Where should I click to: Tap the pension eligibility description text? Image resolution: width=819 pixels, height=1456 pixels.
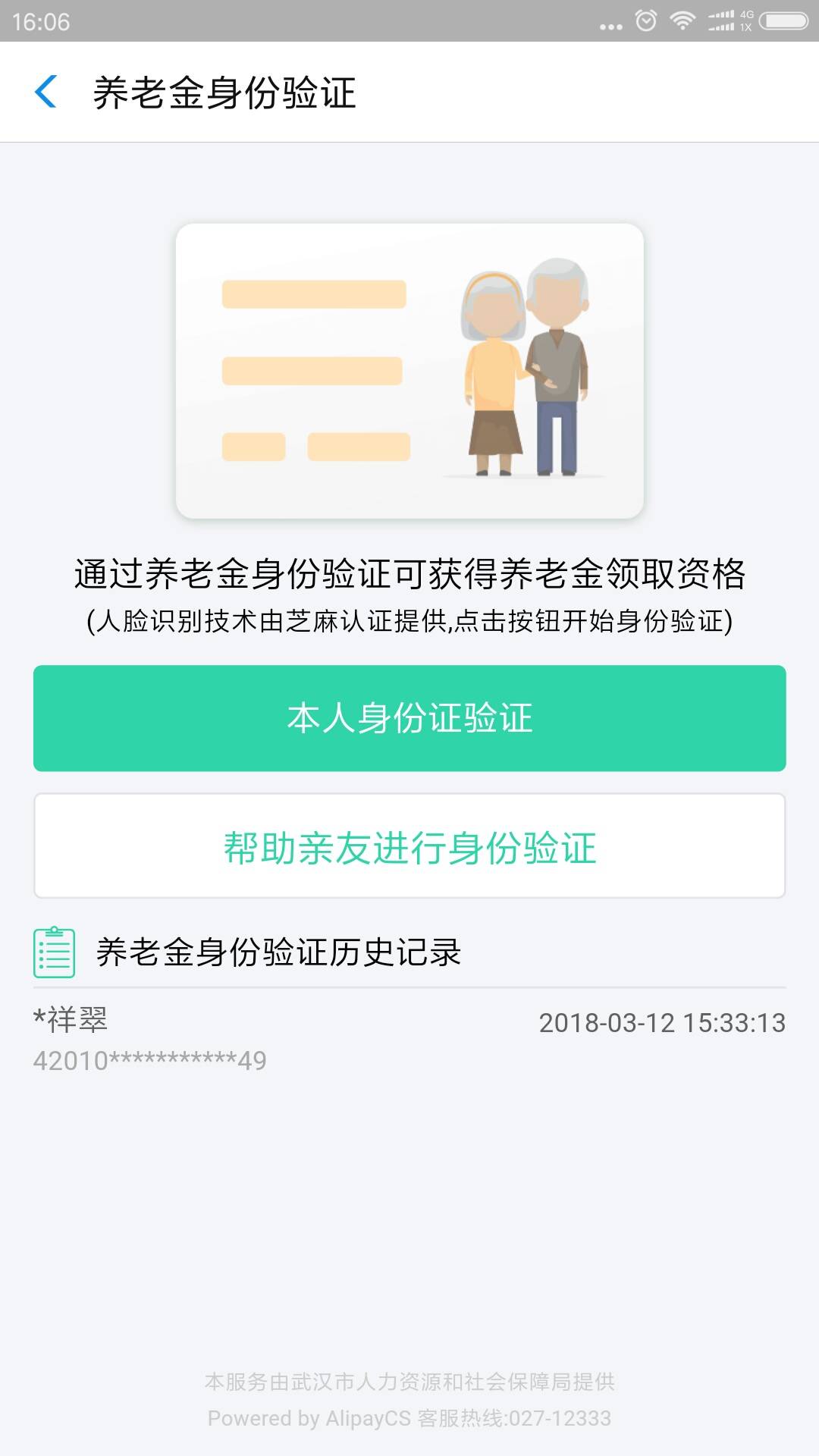pyautogui.click(x=409, y=574)
